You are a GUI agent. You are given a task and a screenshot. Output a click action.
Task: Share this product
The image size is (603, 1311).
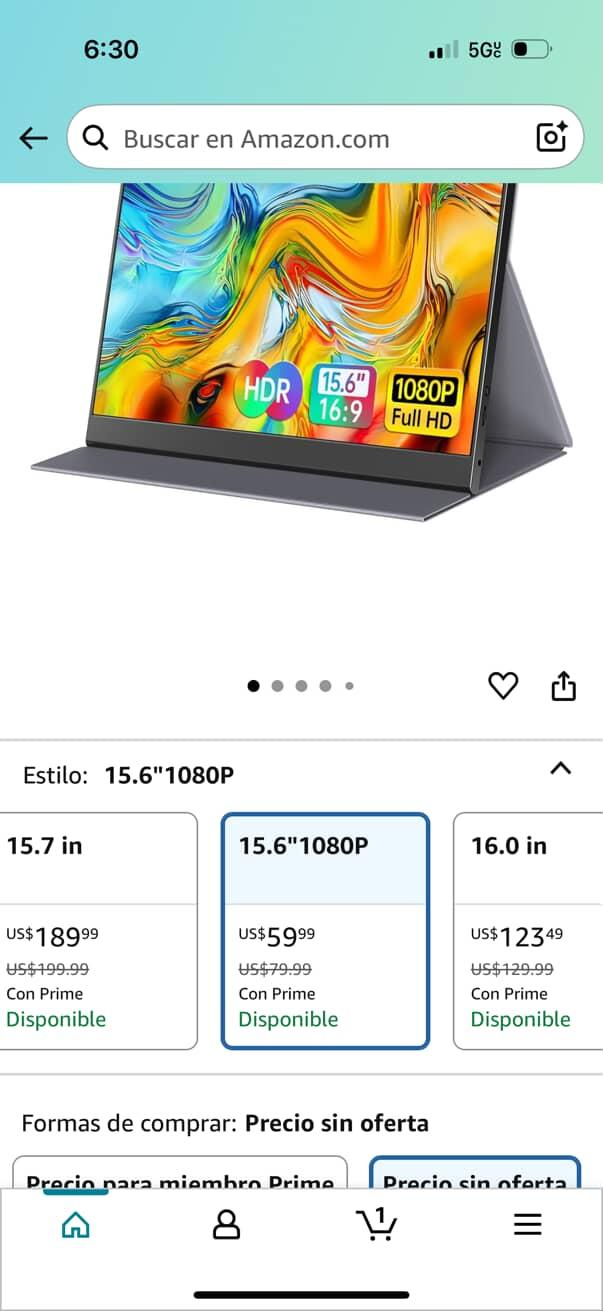point(564,686)
